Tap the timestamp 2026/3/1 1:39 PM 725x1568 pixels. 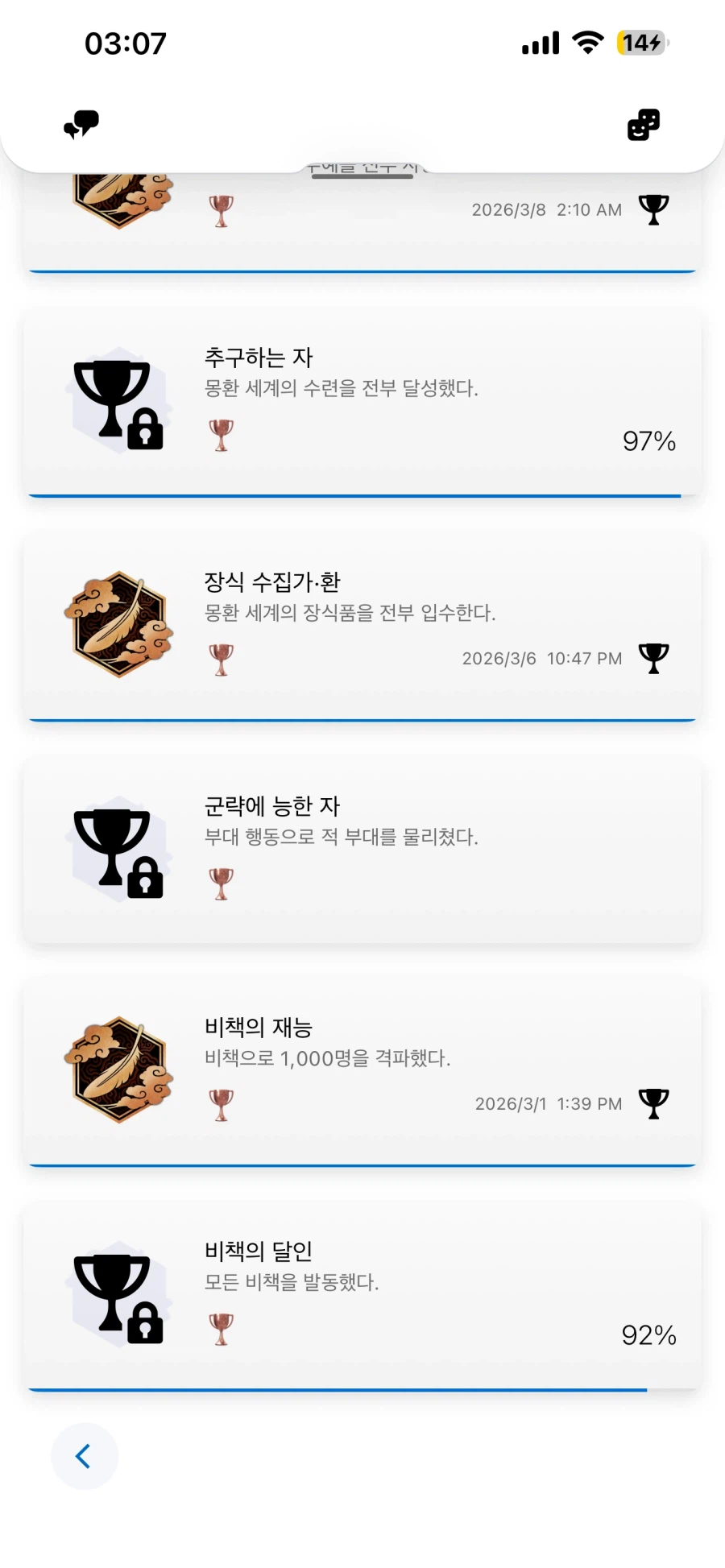[548, 1103]
